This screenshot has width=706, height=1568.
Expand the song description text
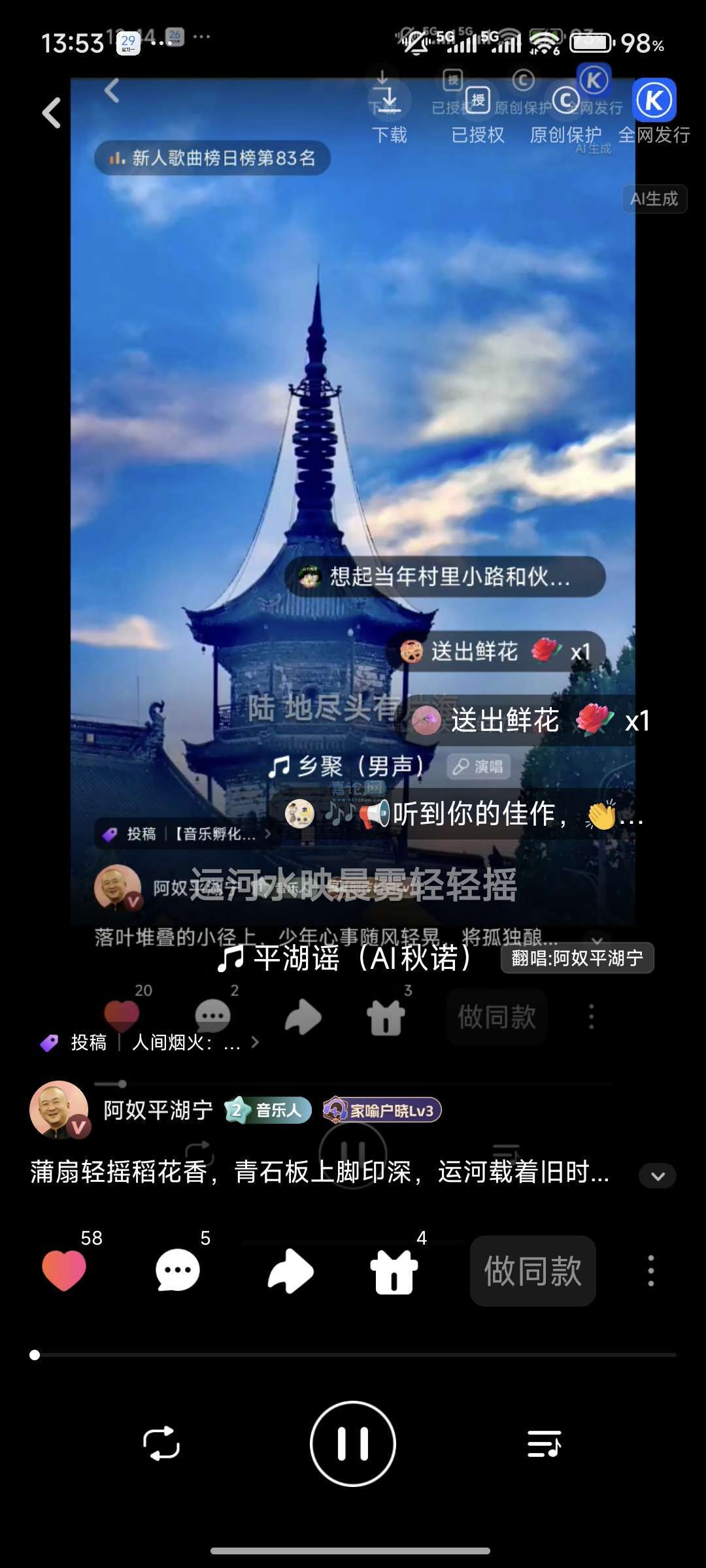658,1176
